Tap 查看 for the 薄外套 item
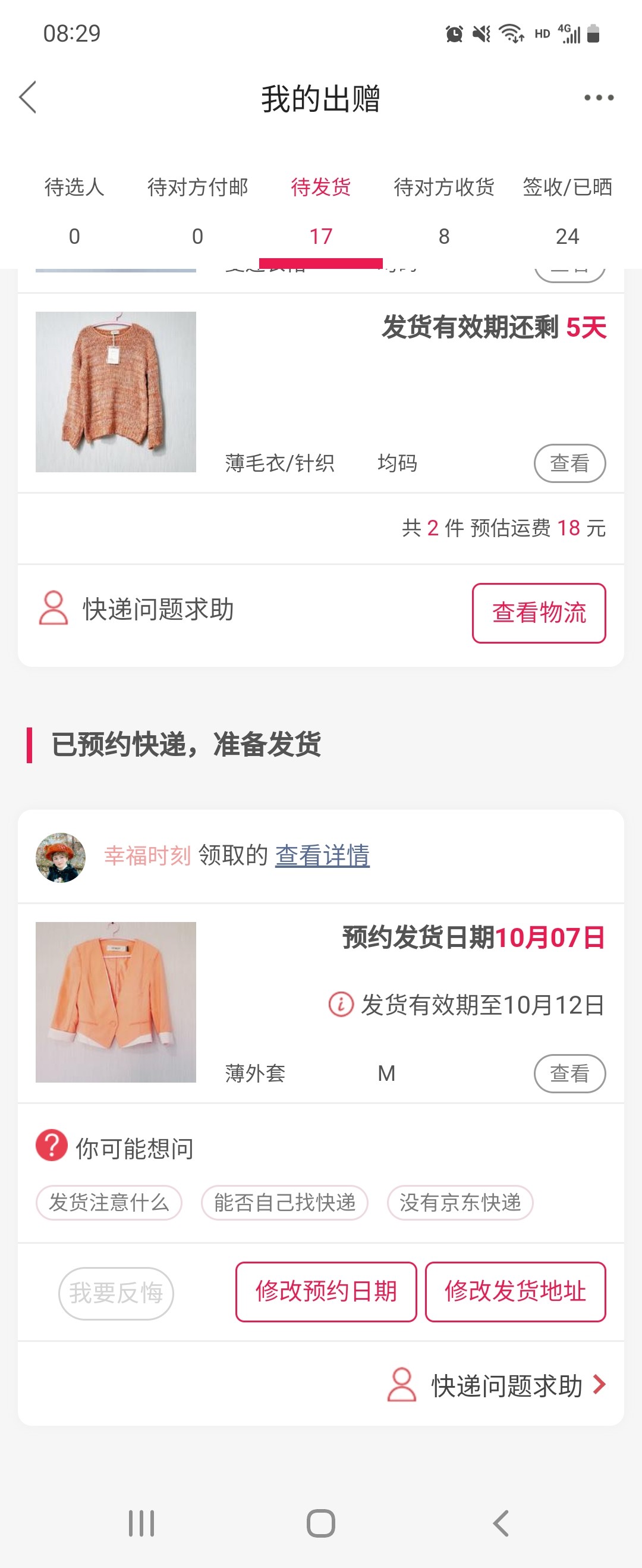The width and height of the screenshot is (642, 1568). point(569,1073)
